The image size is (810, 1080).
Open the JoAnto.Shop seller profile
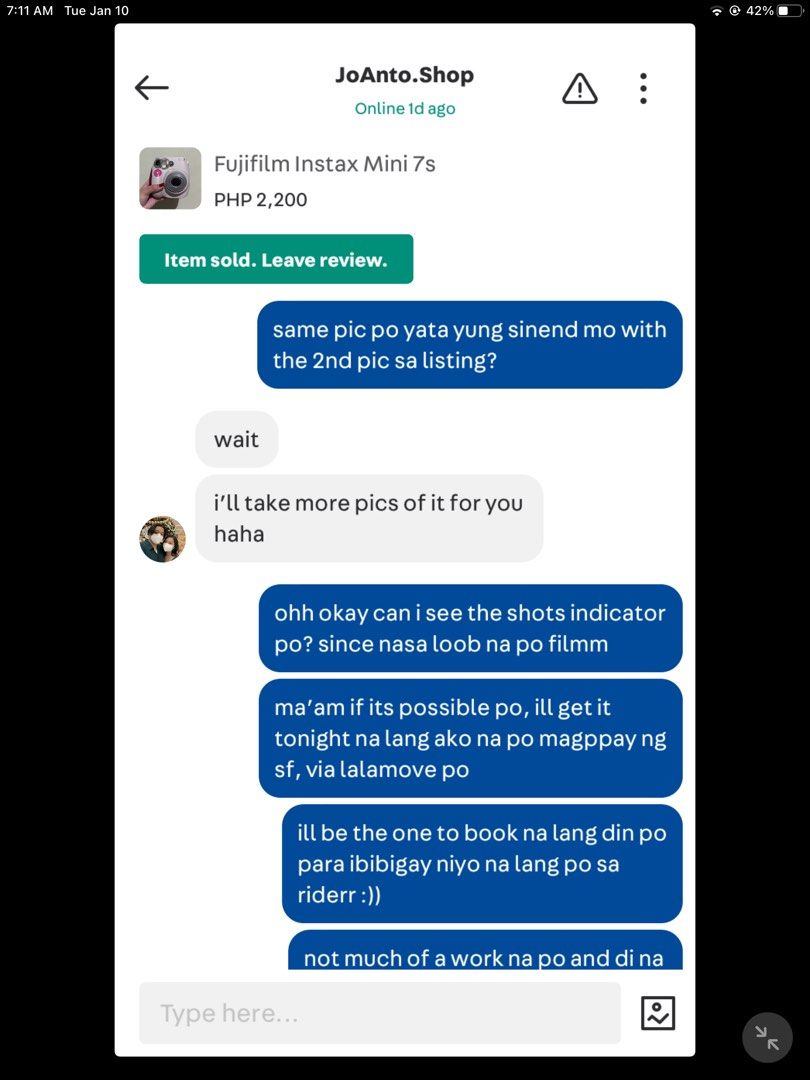pyautogui.click(x=404, y=75)
